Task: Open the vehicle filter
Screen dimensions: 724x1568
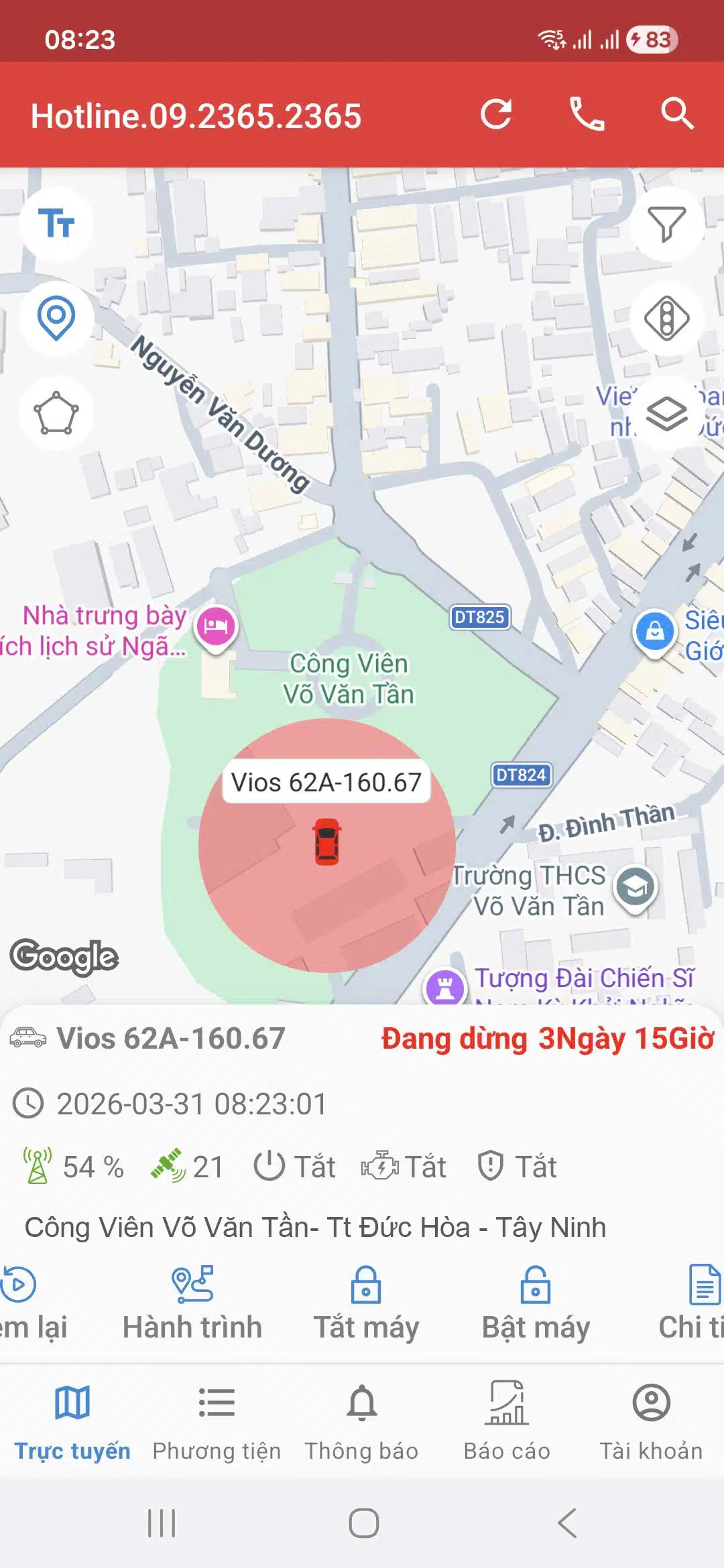Action: (x=666, y=223)
